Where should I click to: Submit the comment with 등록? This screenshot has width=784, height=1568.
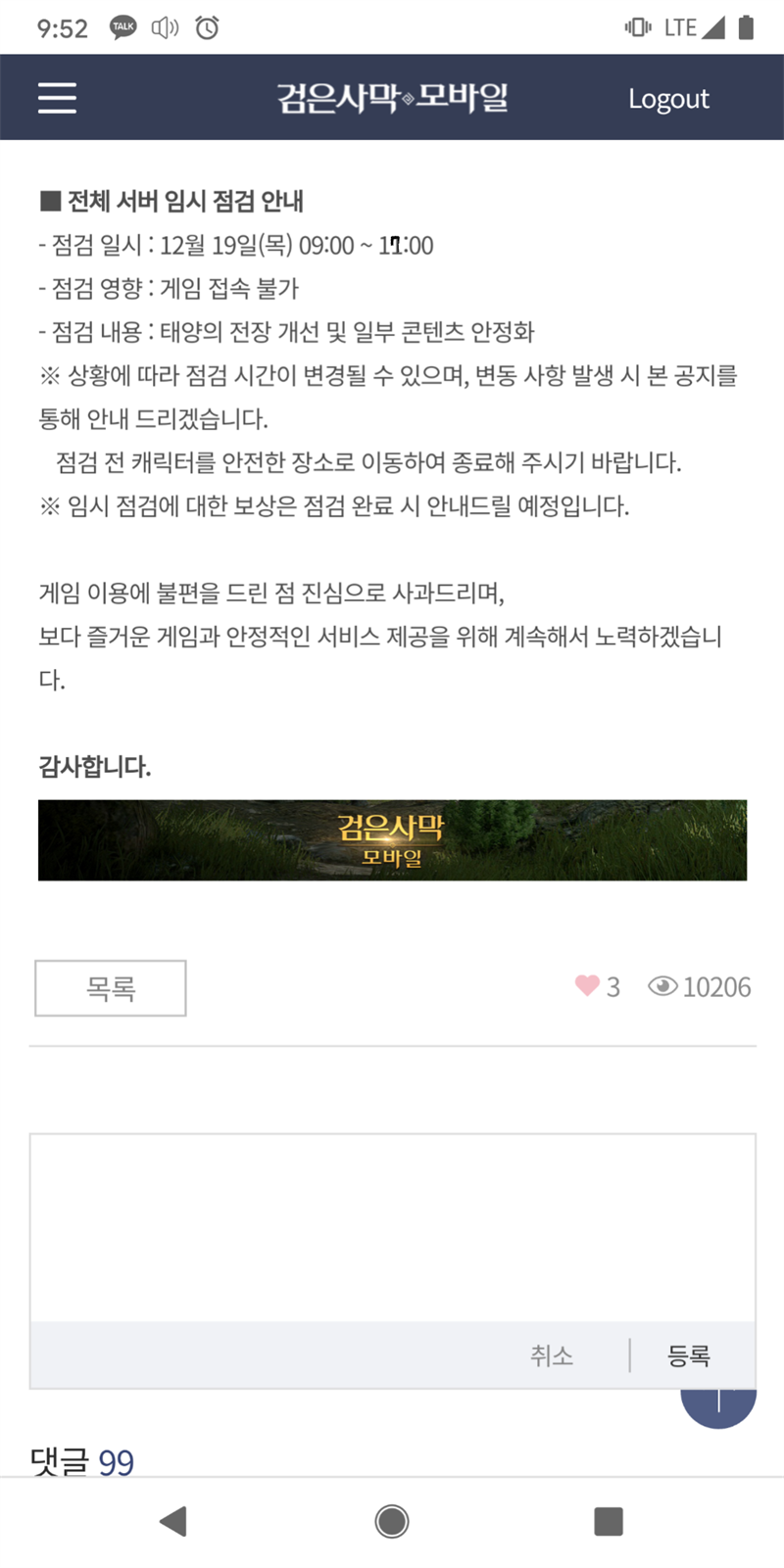click(x=689, y=1355)
